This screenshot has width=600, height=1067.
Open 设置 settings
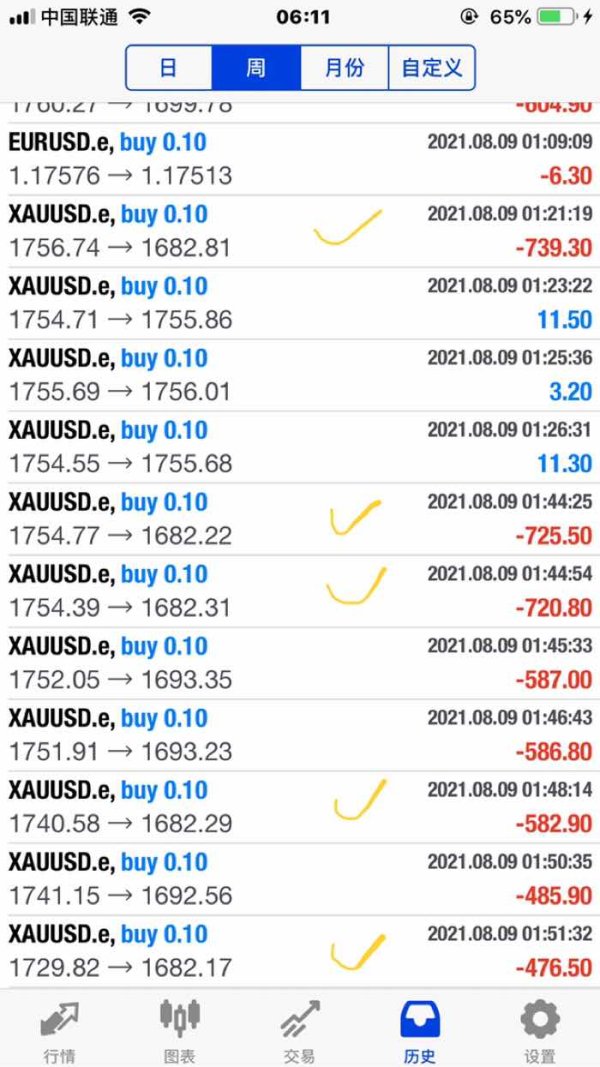(540, 1028)
